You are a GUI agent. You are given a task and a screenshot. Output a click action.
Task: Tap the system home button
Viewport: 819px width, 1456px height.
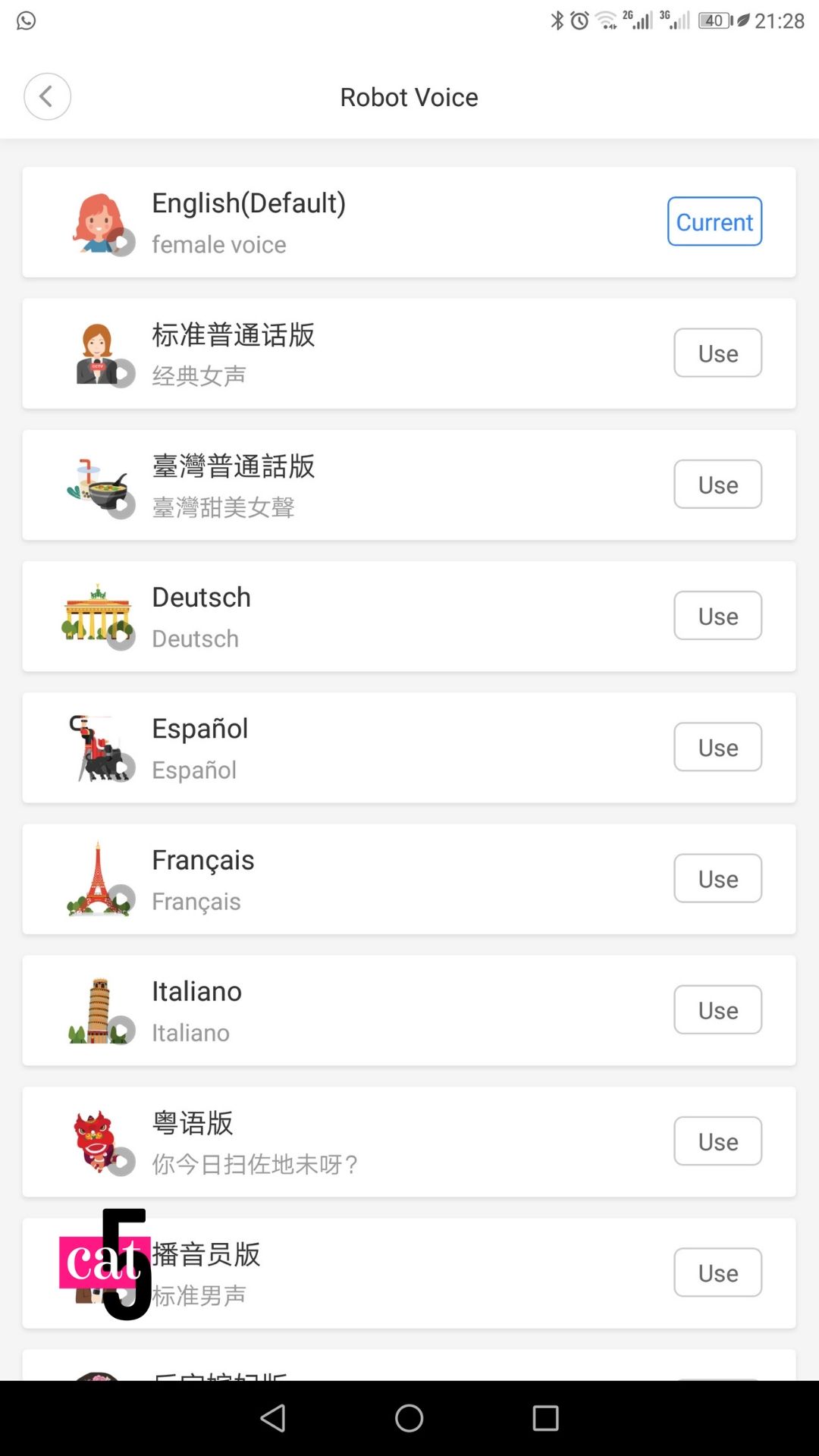409,1418
